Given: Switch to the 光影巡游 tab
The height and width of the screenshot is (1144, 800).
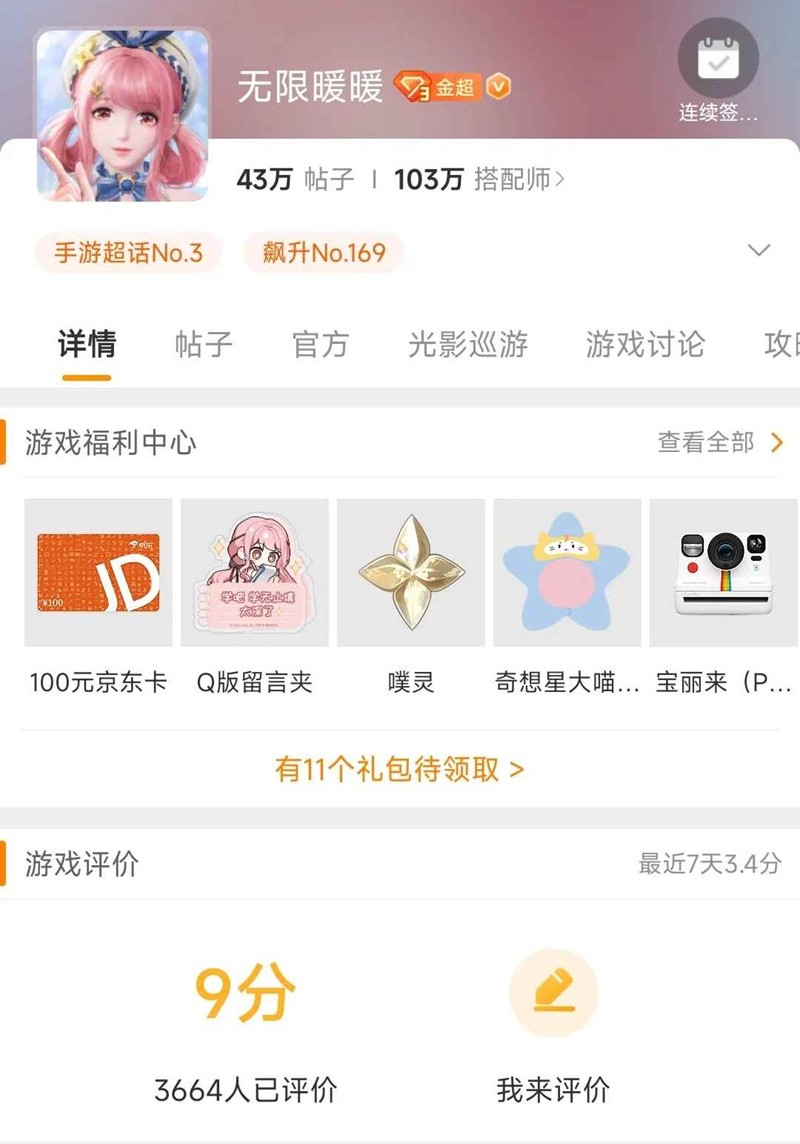Looking at the screenshot, I should coord(467,344).
